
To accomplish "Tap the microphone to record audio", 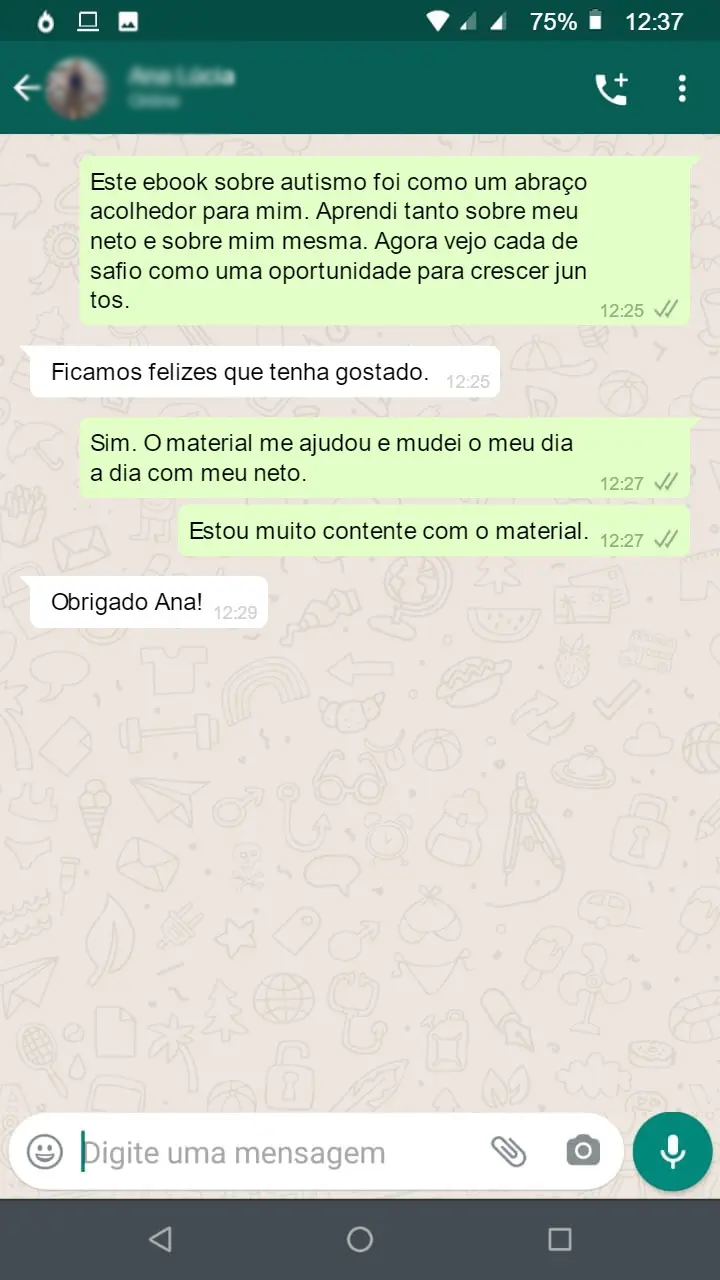I will [x=672, y=1151].
